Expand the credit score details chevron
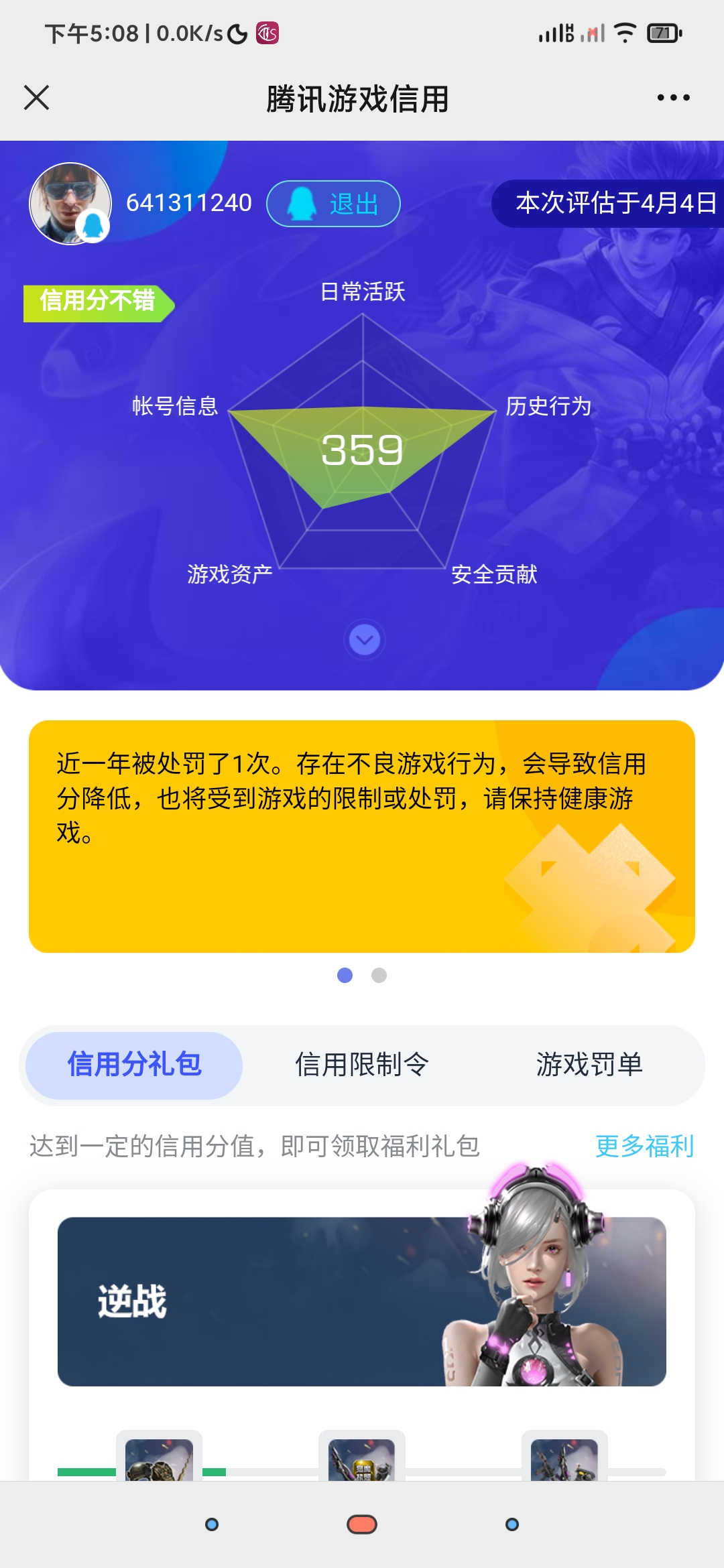Image resolution: width=724 pixels, height=1568 pixels. pyautogui.click(x=365, y=640)
